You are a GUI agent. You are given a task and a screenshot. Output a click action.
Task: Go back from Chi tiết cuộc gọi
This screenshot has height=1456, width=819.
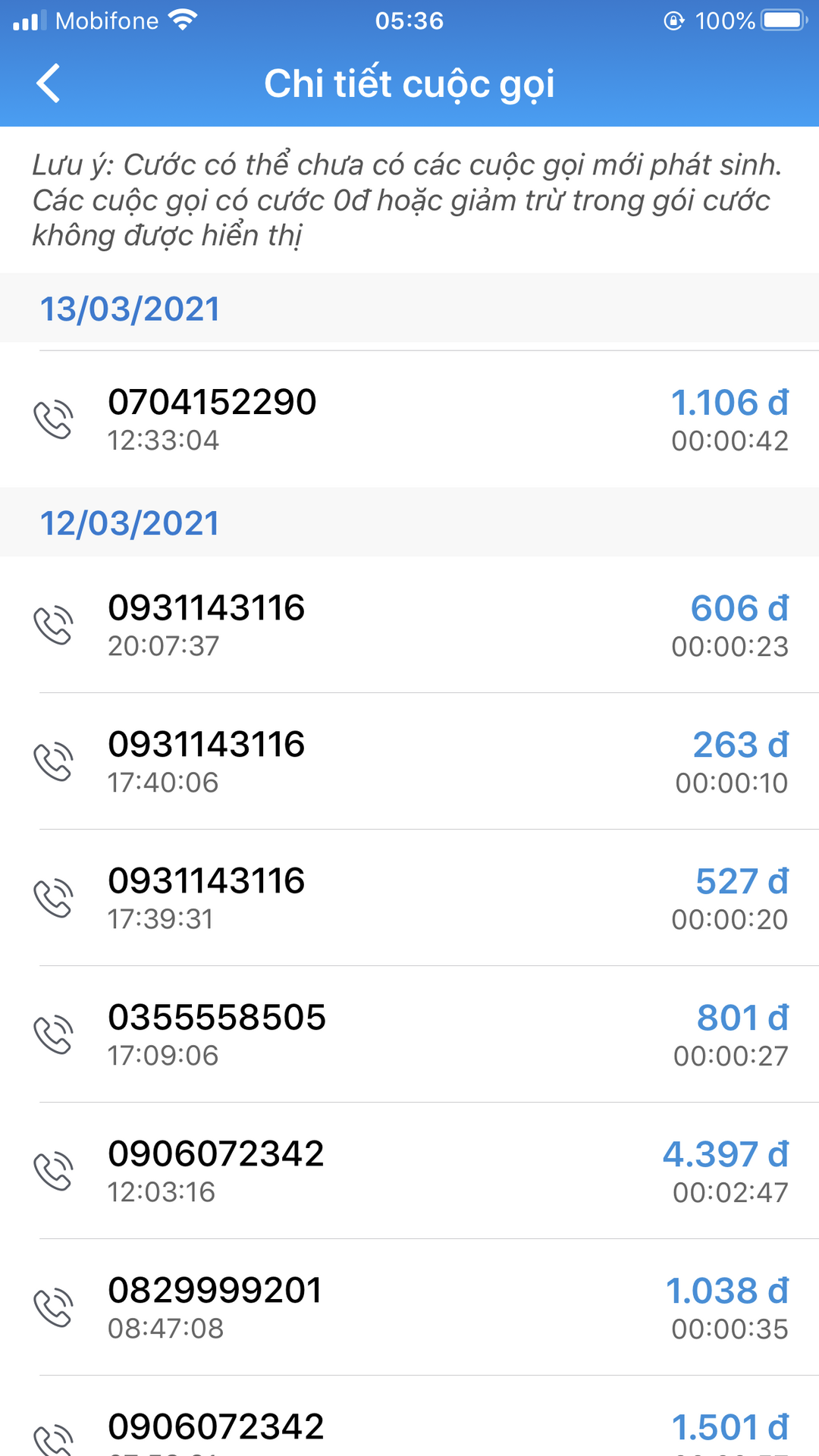pos(49,83)
